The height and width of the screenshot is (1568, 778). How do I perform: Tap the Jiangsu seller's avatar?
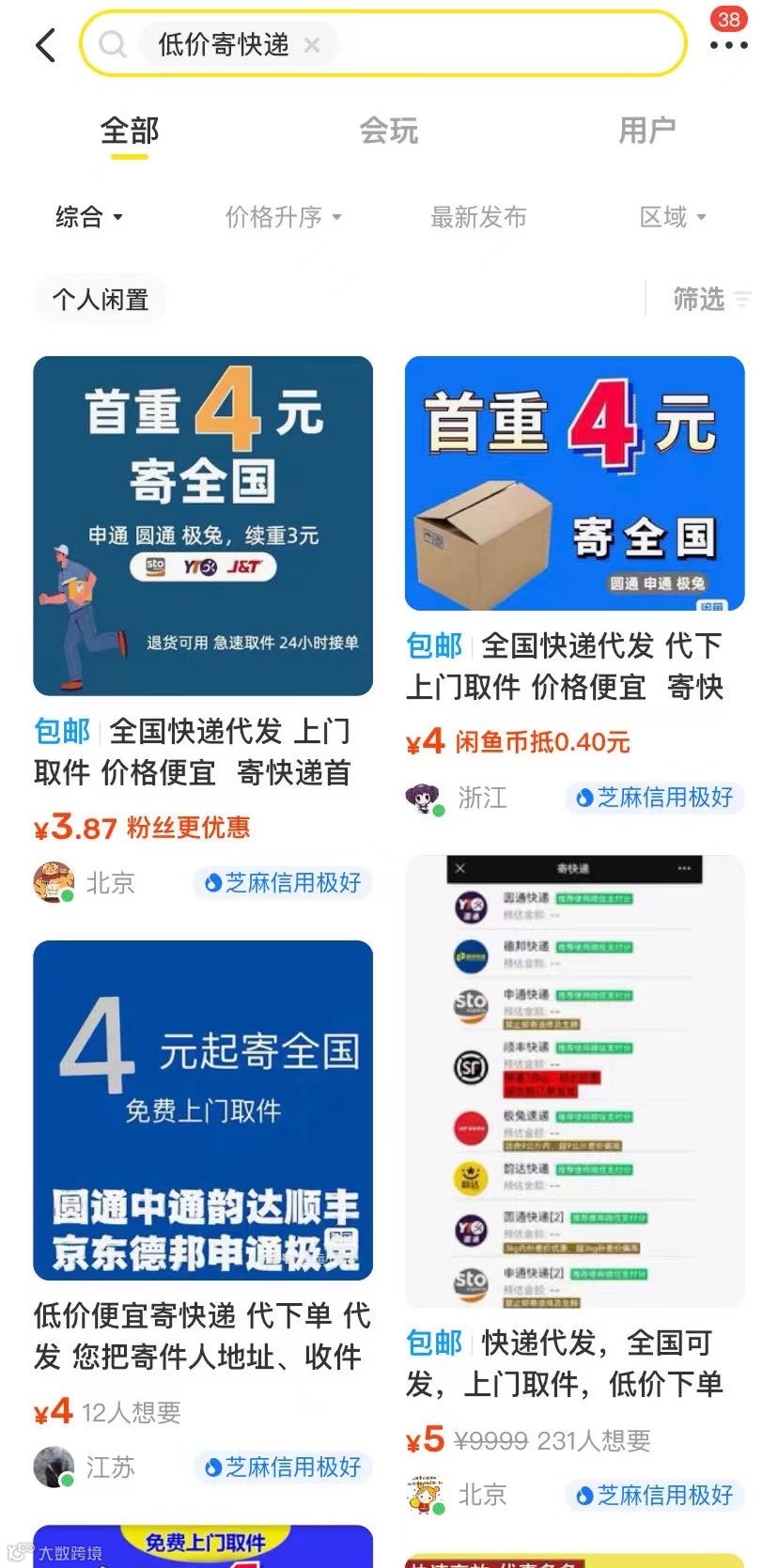coord(54,1467)
